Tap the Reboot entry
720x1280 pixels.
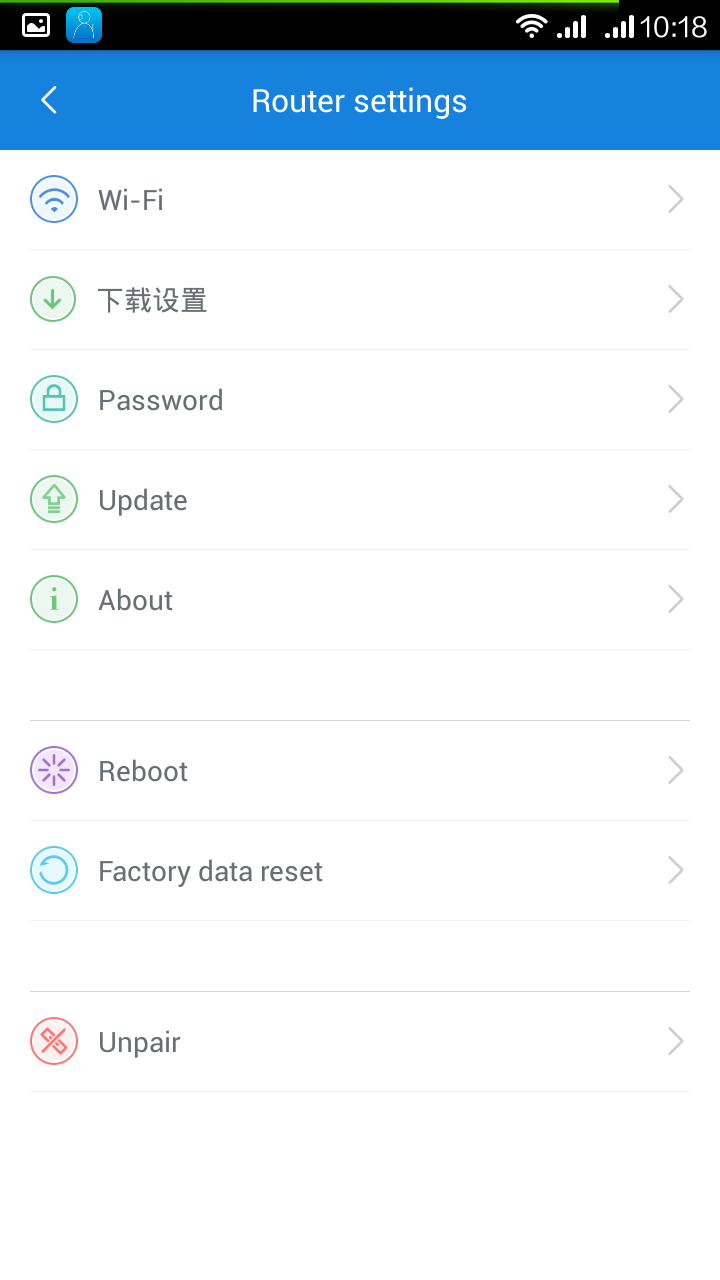[x=360, y=770]
